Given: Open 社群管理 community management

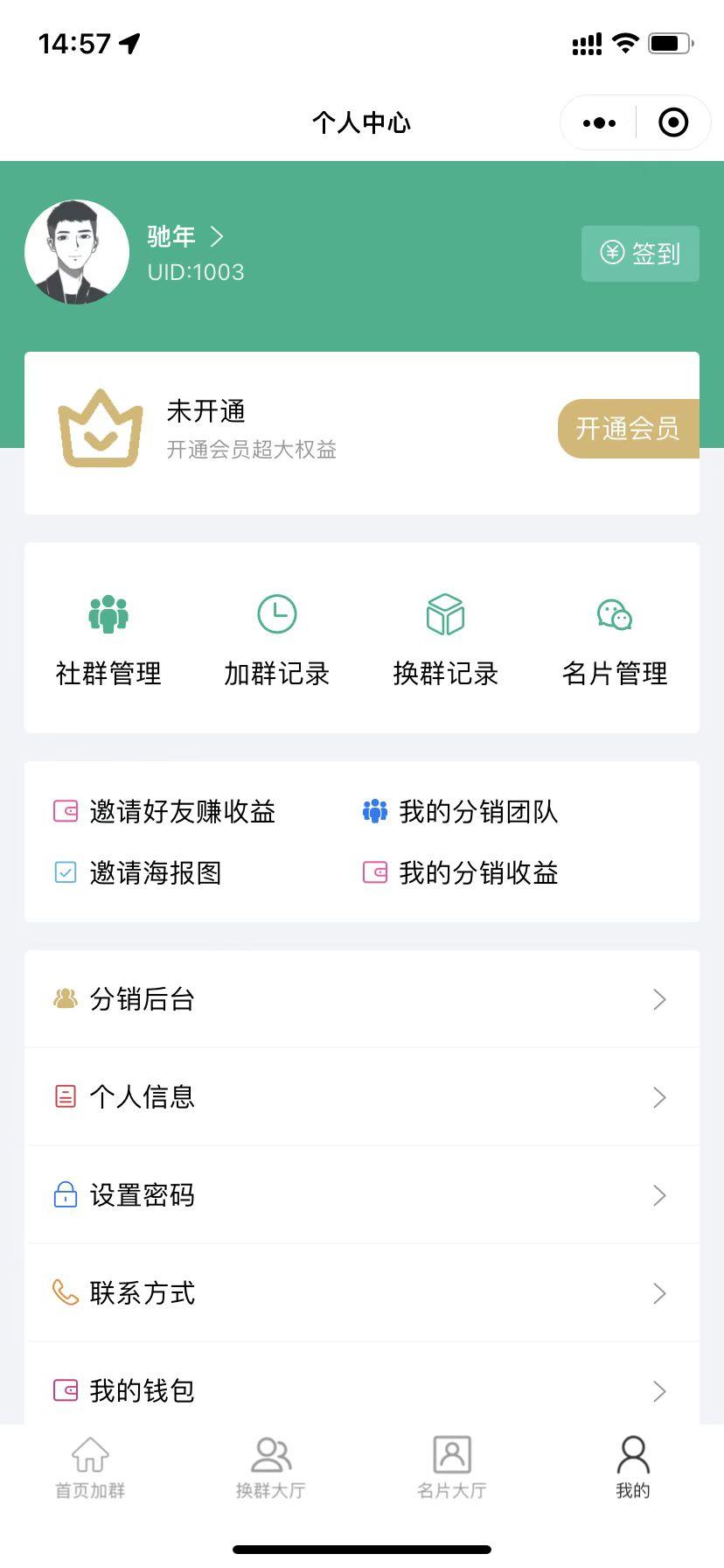Looking at the screenshot, I should [108, 640].
